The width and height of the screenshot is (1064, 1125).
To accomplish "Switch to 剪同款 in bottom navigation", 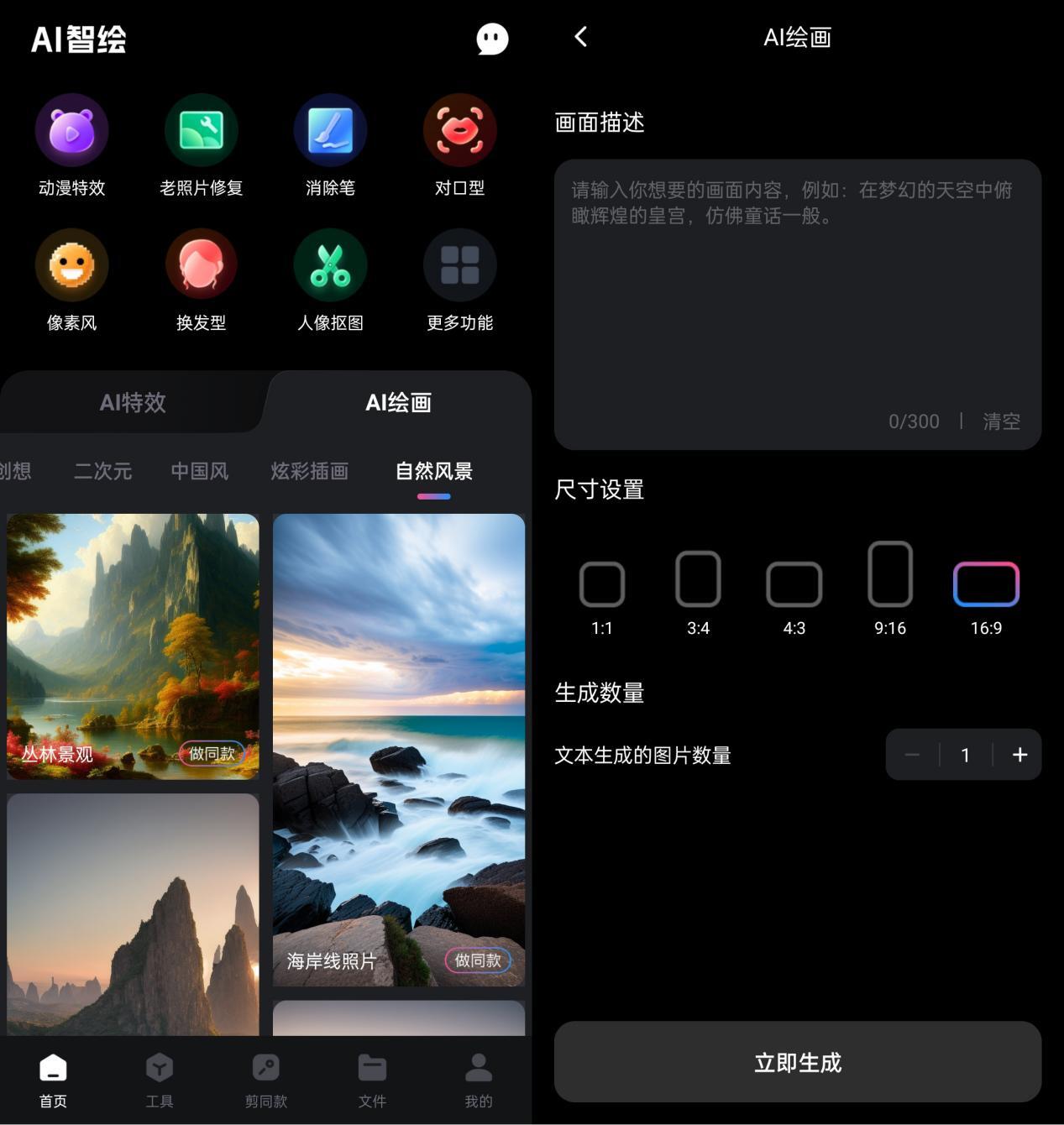I will point(266,1080).
